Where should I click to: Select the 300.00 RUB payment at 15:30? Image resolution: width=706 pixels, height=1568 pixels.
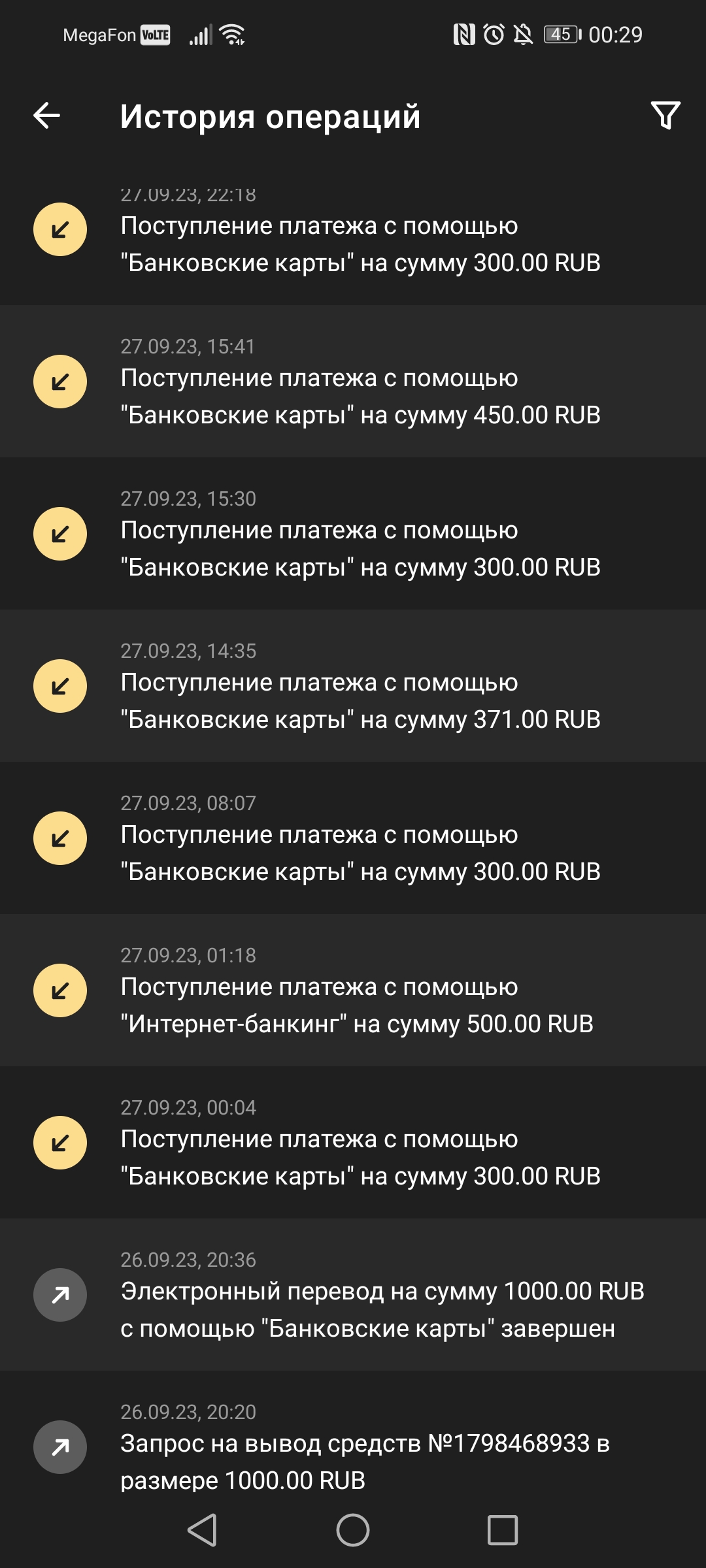point(353,534)
